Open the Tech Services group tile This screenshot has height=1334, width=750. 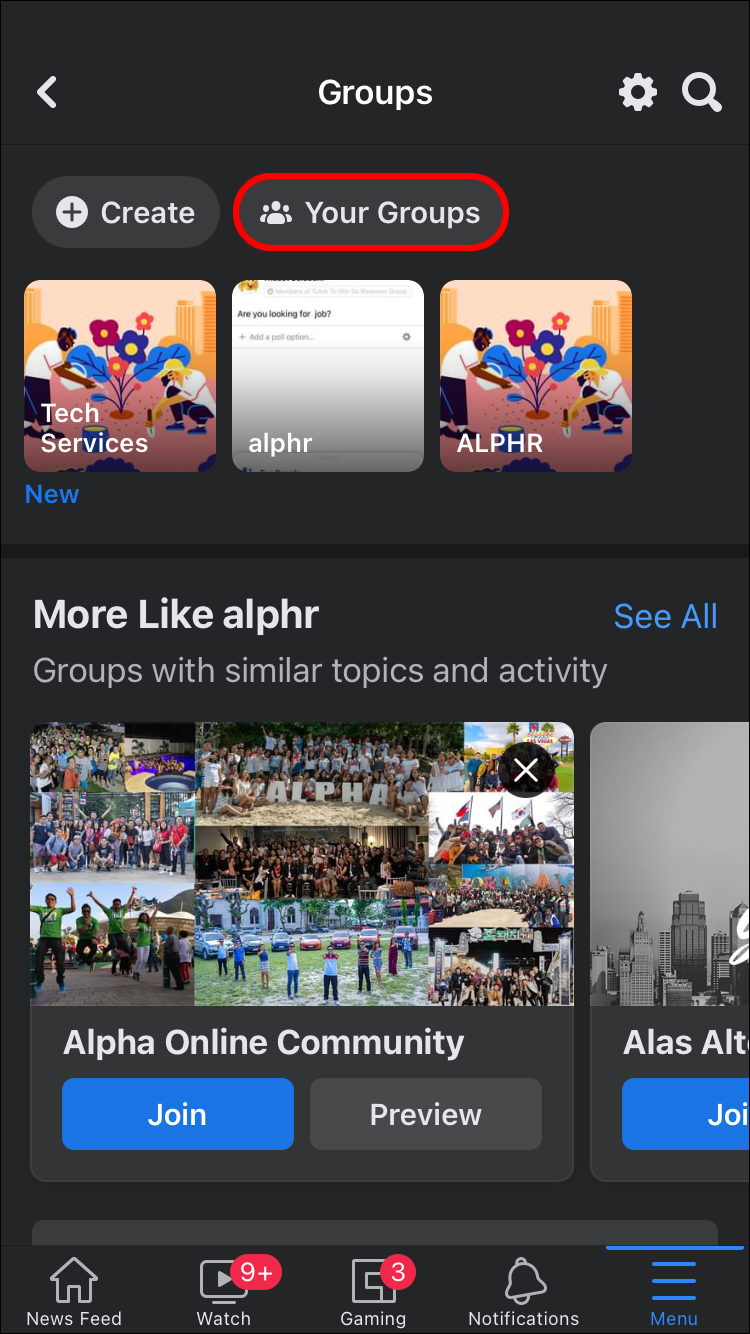click(120, 375)
